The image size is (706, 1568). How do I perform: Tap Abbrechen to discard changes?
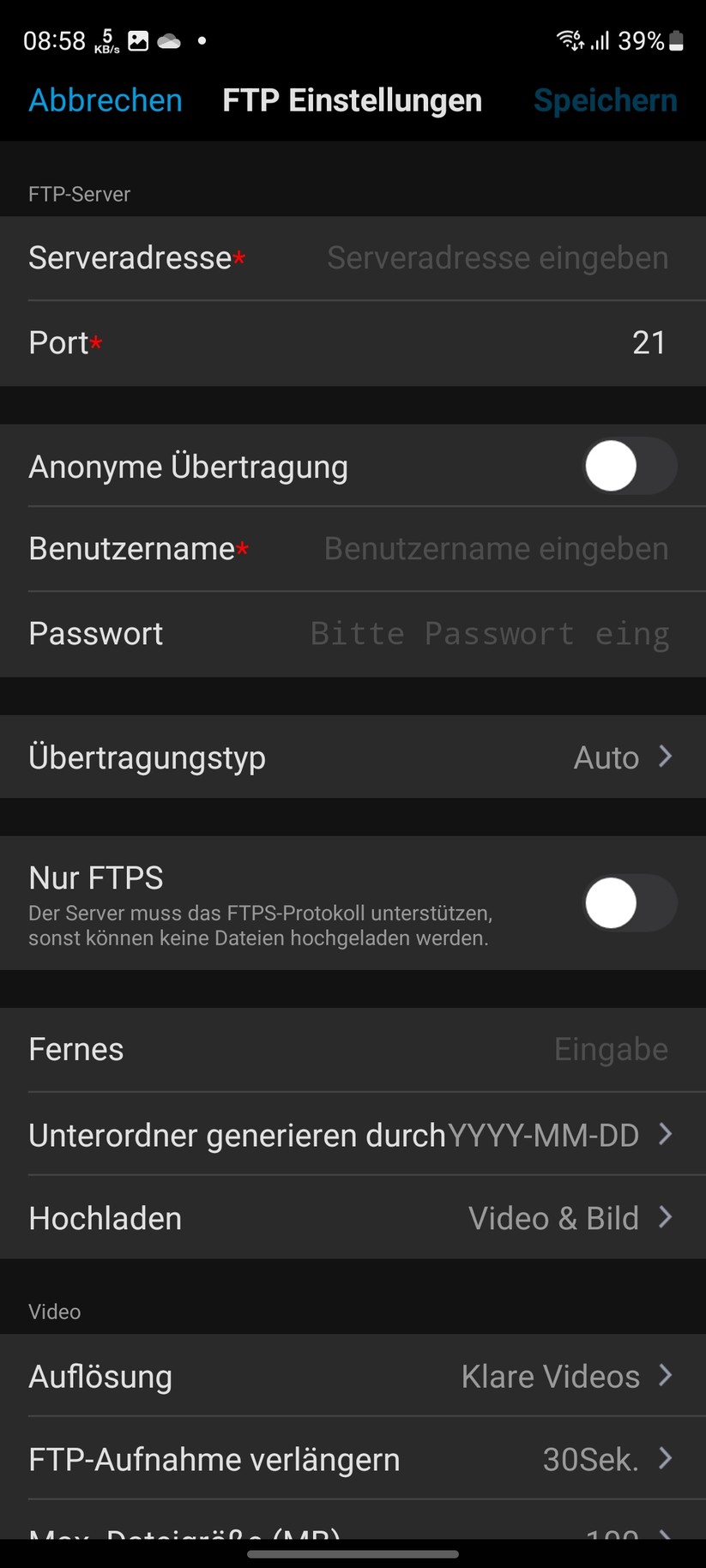pos(105,100)
